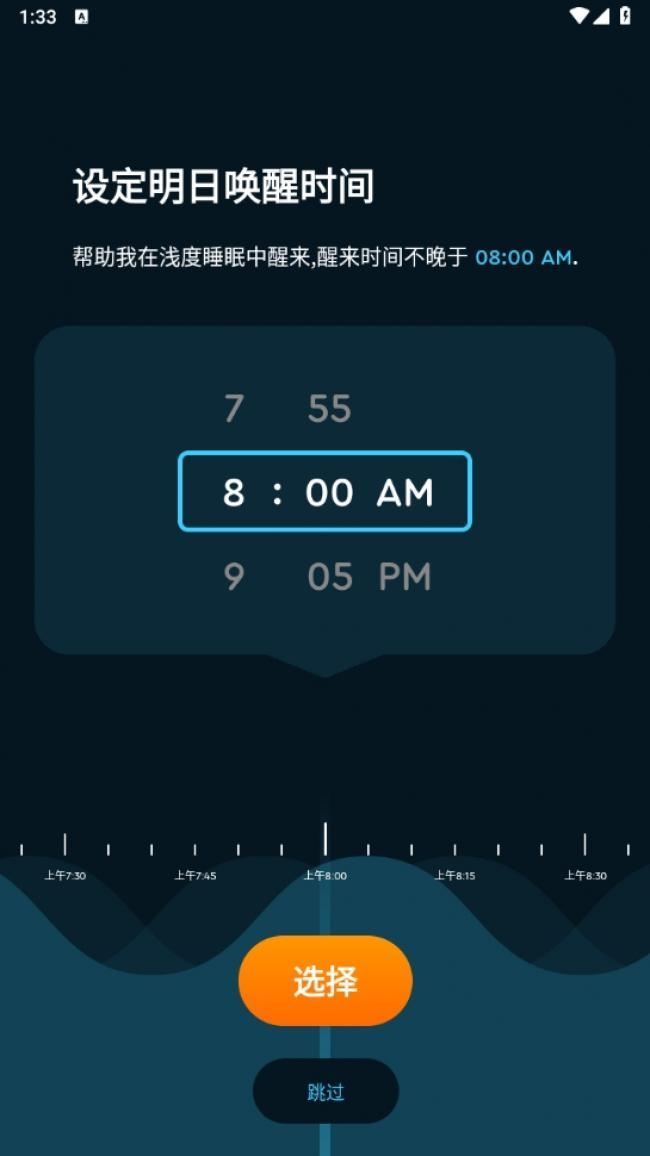Select hour 9 in the time picker

coord(234,576)
